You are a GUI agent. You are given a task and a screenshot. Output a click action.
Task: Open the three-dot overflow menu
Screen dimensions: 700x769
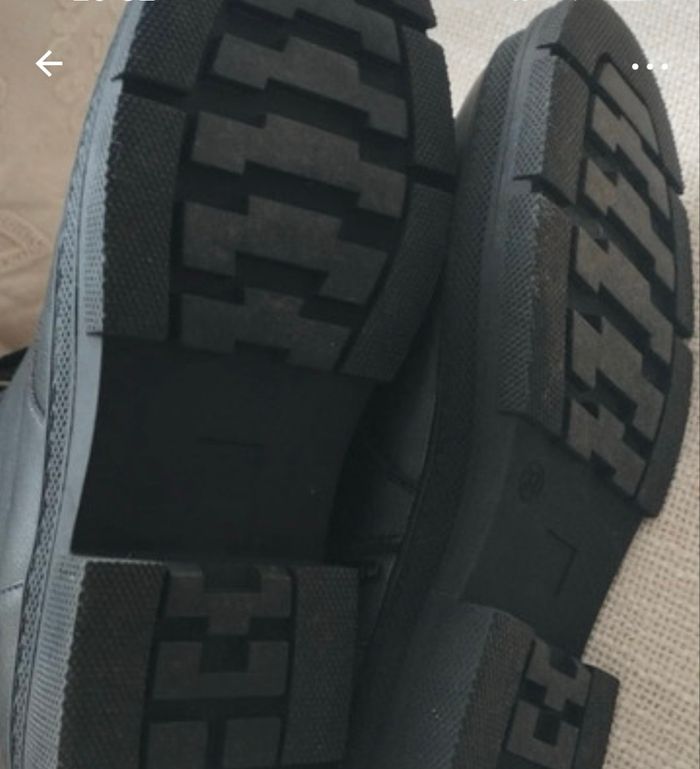coord(649,66)
